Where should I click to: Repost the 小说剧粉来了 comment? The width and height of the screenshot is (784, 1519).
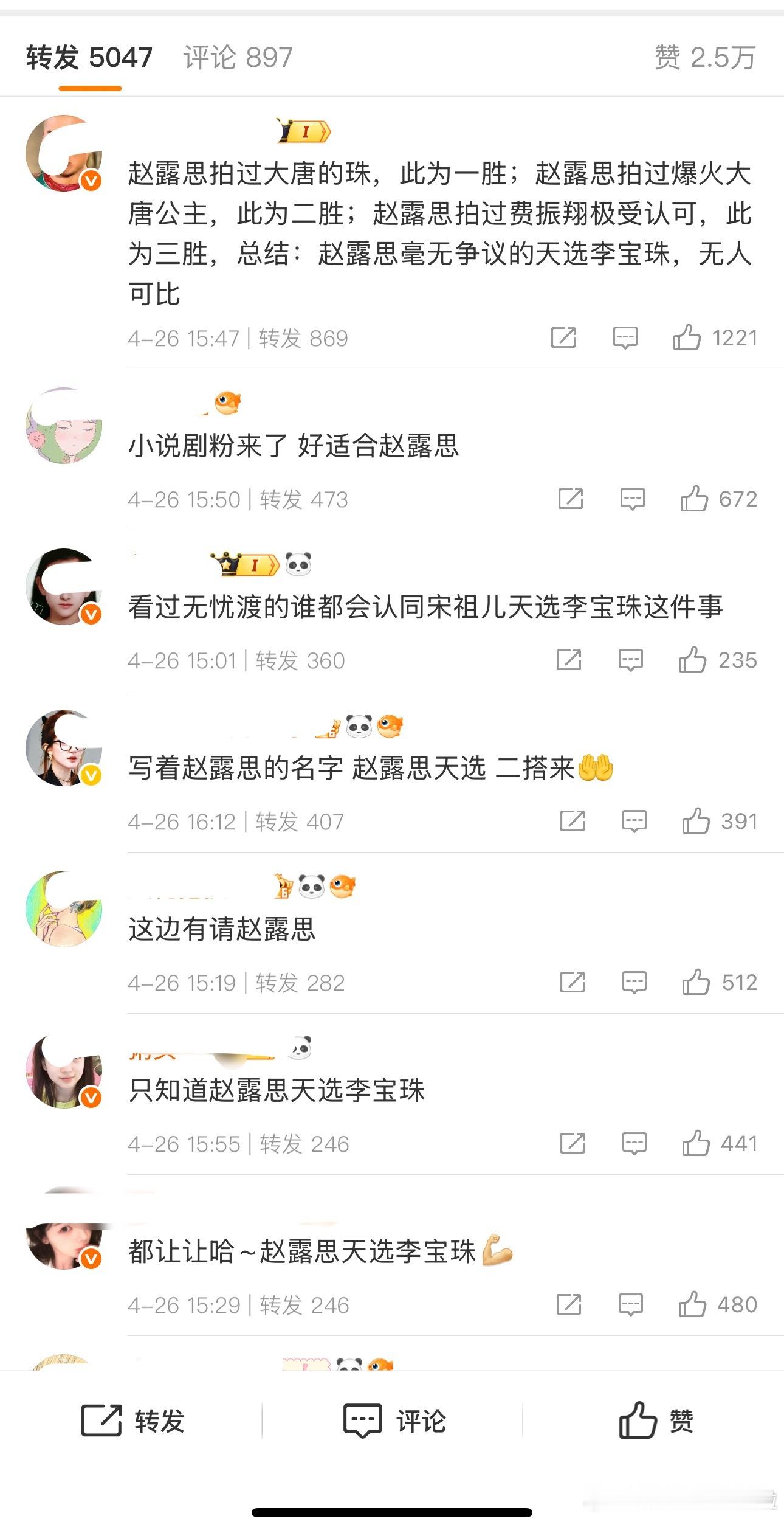click(571, 499)
